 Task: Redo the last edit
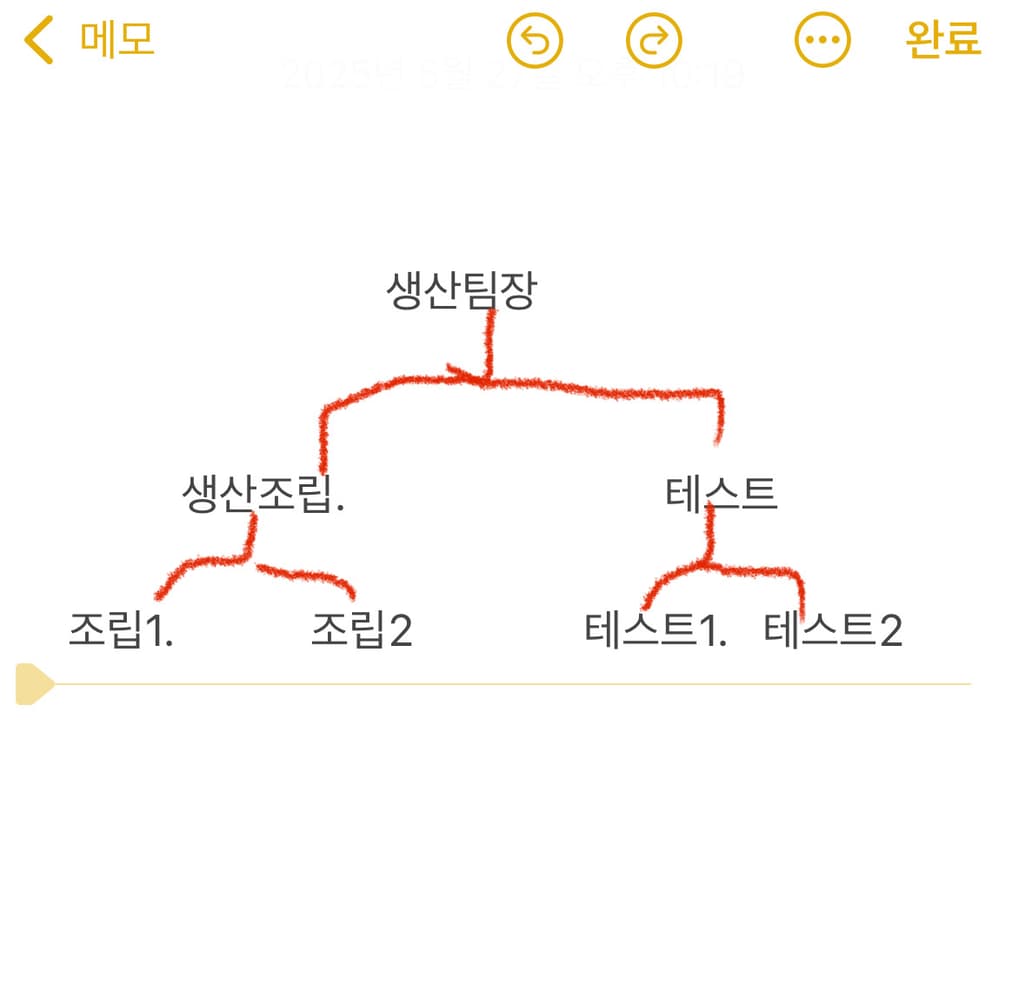[x=653, y=41]
